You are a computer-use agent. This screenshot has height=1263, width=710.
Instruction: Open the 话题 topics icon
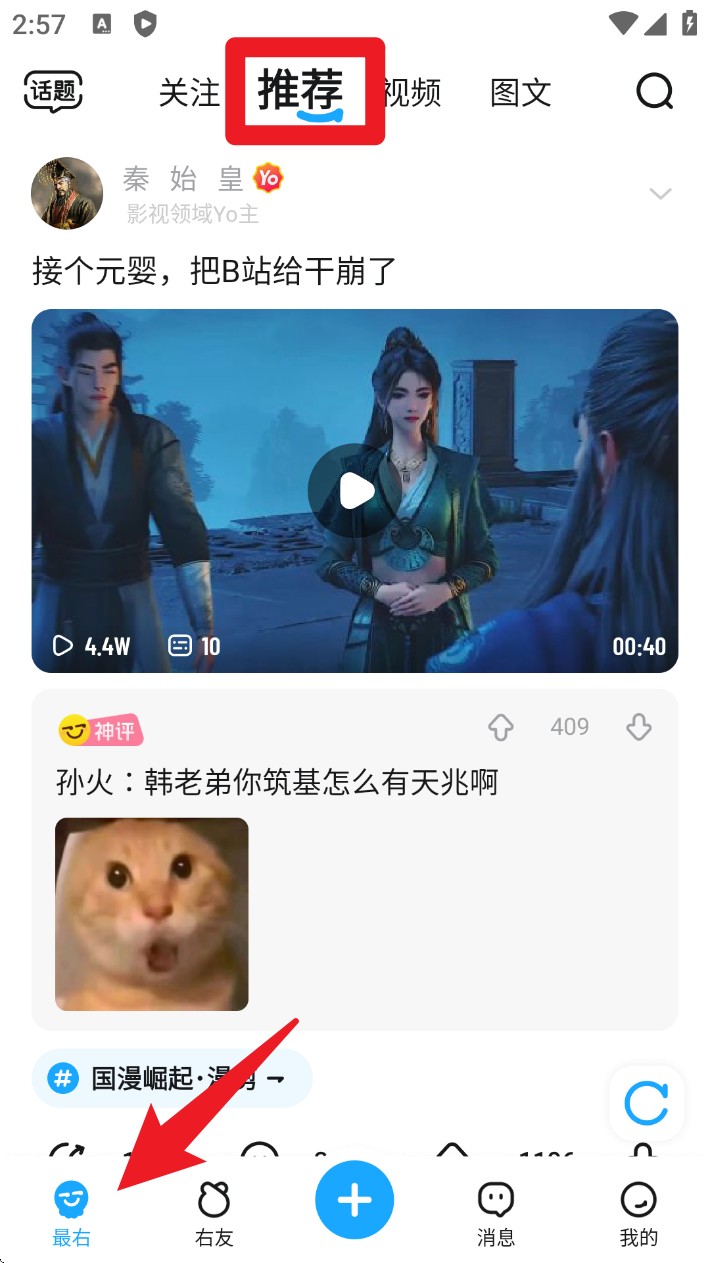tap(53, 92)
